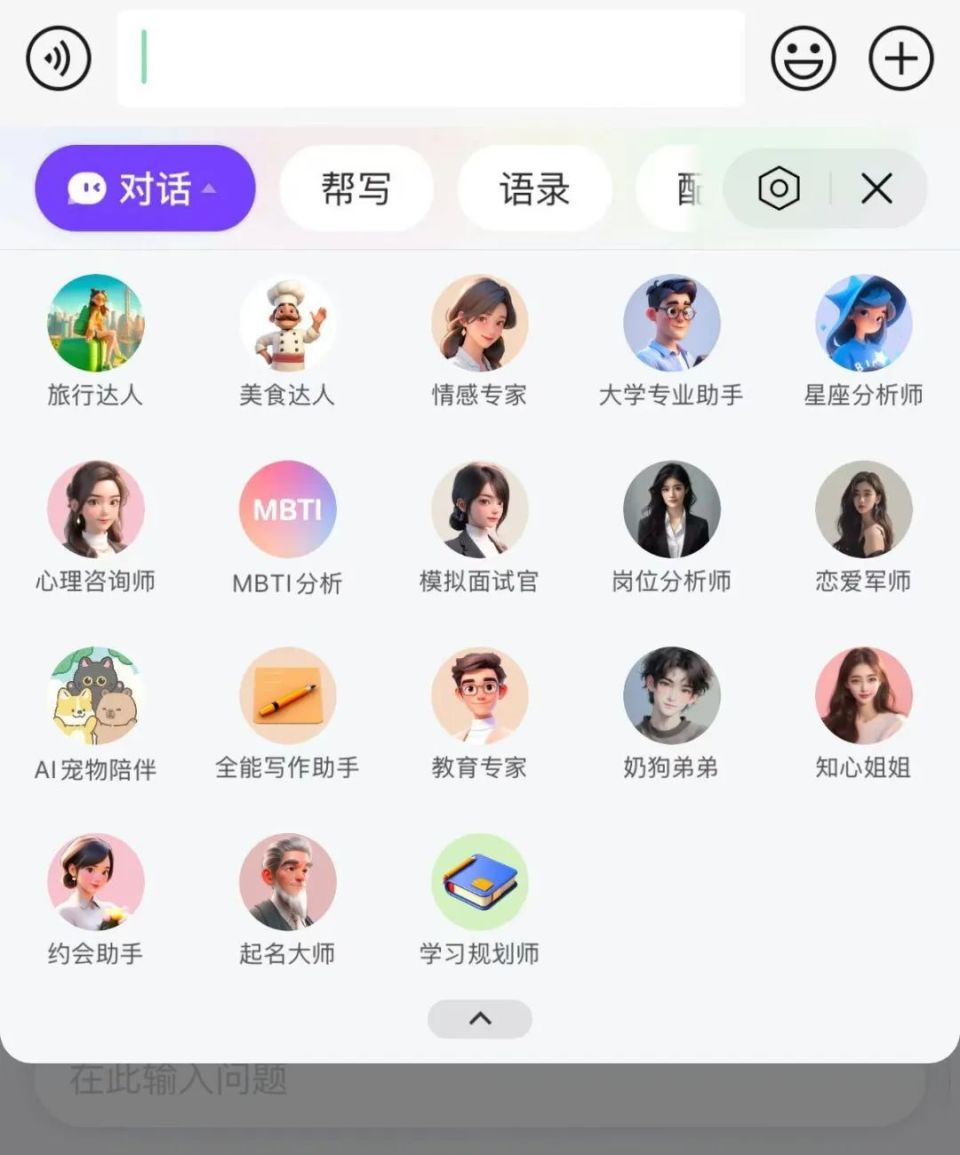This screenshot has height=1155, width=960.
Task: Switch to the 语录 tab
Action: pyautogui.click(x=535, y=188)
